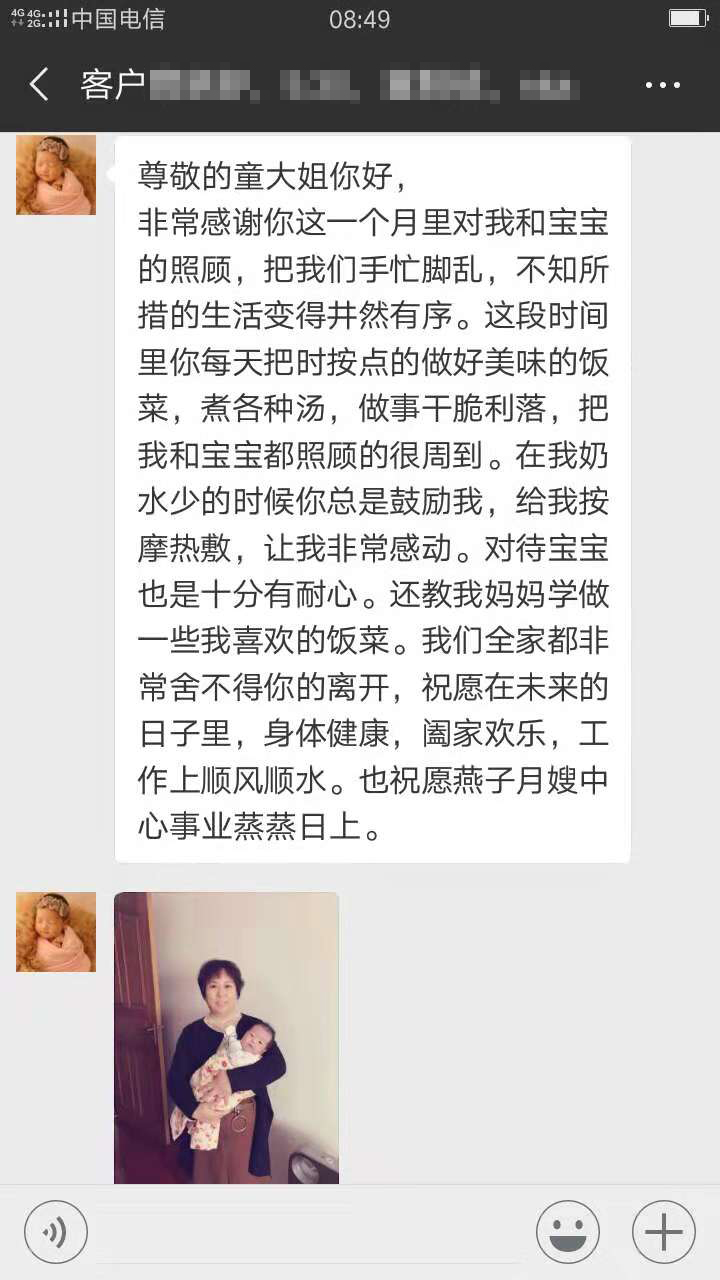Tap the message text input field
The width and height of the screenshot is (720, 1280).
(x=310, y=1232)
